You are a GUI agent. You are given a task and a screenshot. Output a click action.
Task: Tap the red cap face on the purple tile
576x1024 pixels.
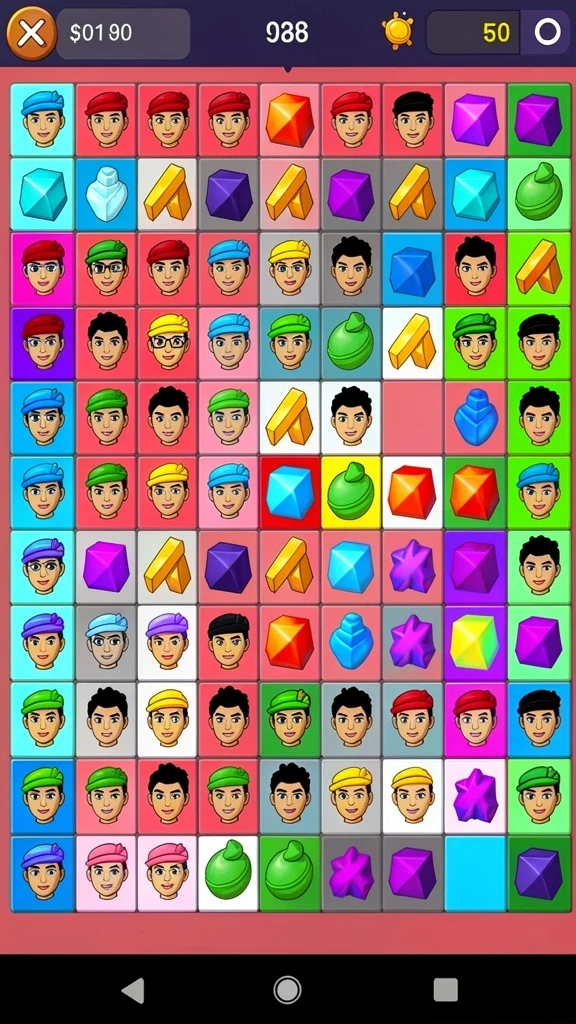point(43,344)
